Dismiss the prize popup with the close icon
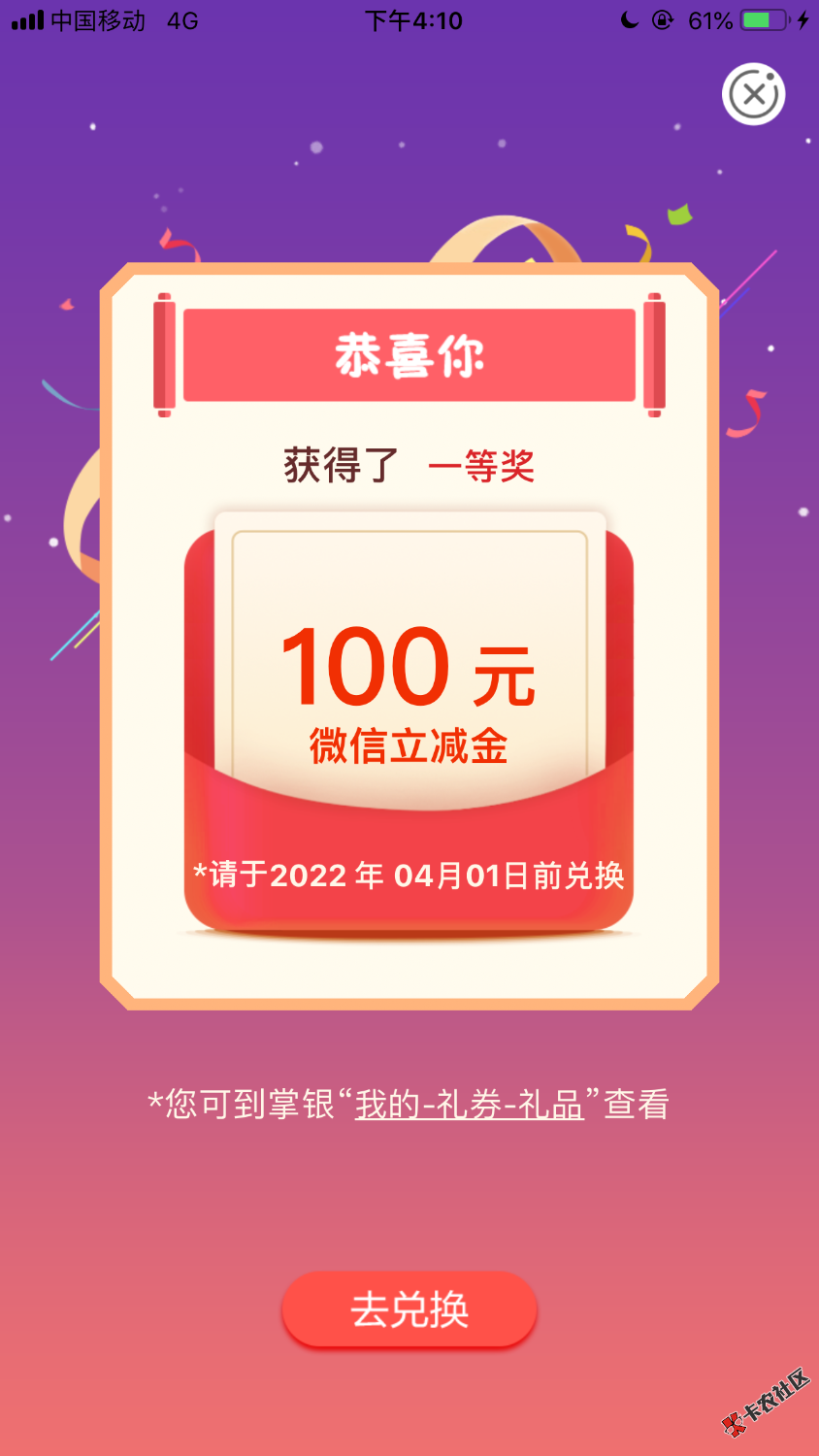This screenshot has height=1456, width=819. pos(753,94)
